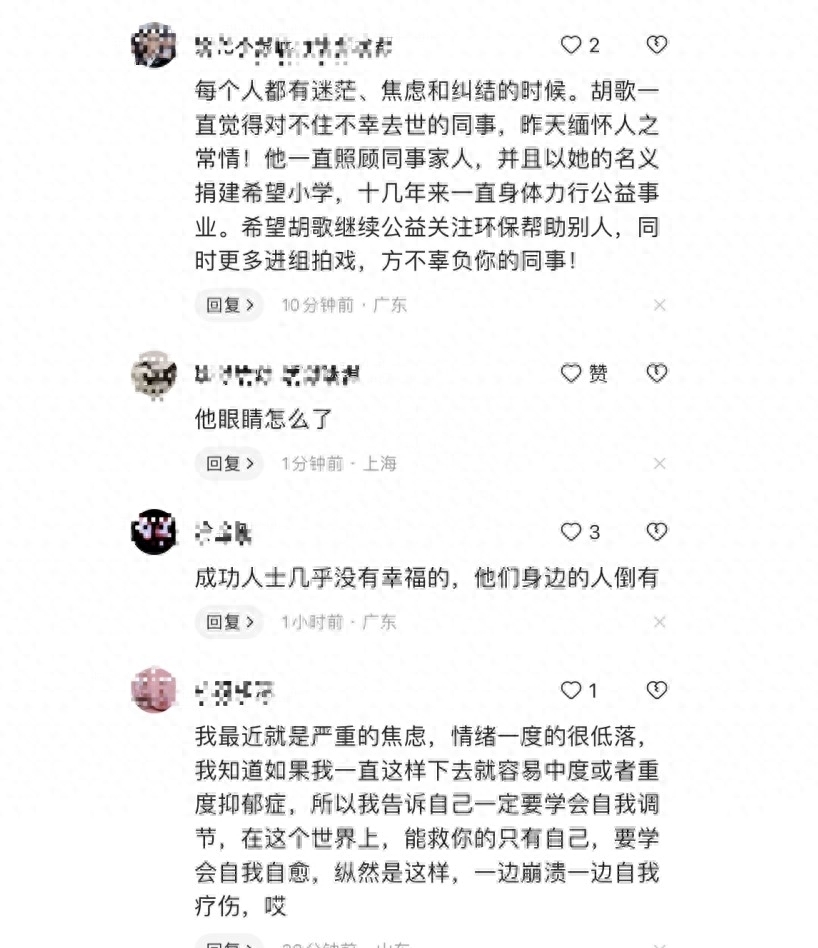The image size is (818, 948).
Task: Dismiss the comment from 上海
Action: point(660,463)
